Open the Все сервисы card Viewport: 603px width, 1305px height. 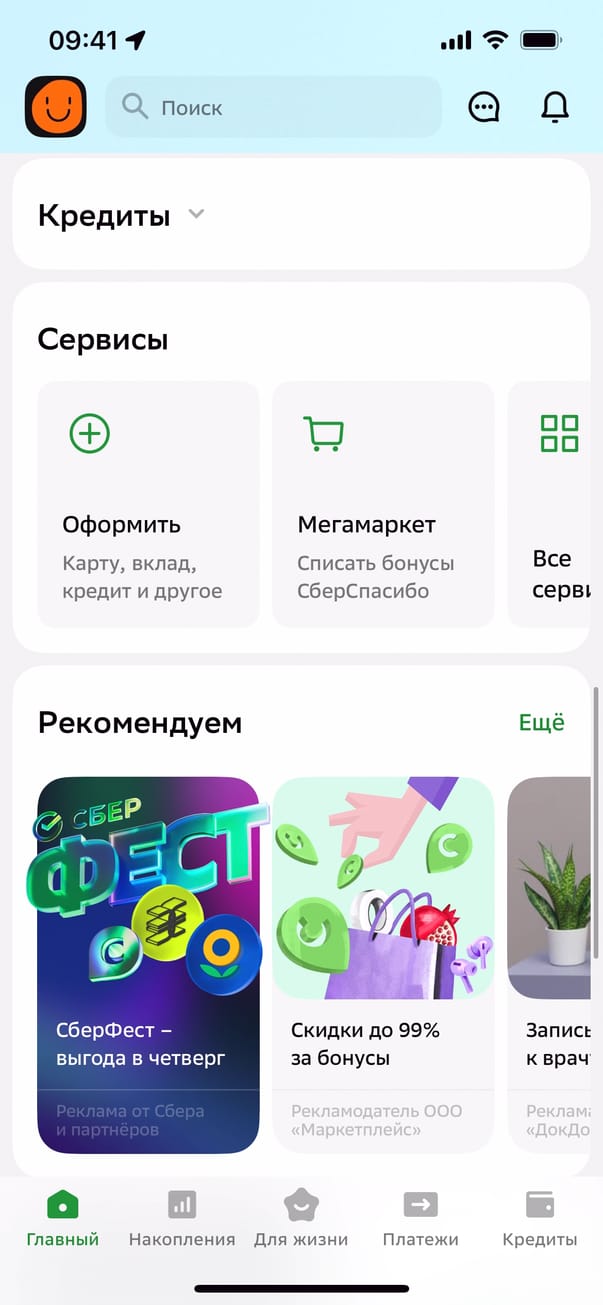[x=555, y=504]
